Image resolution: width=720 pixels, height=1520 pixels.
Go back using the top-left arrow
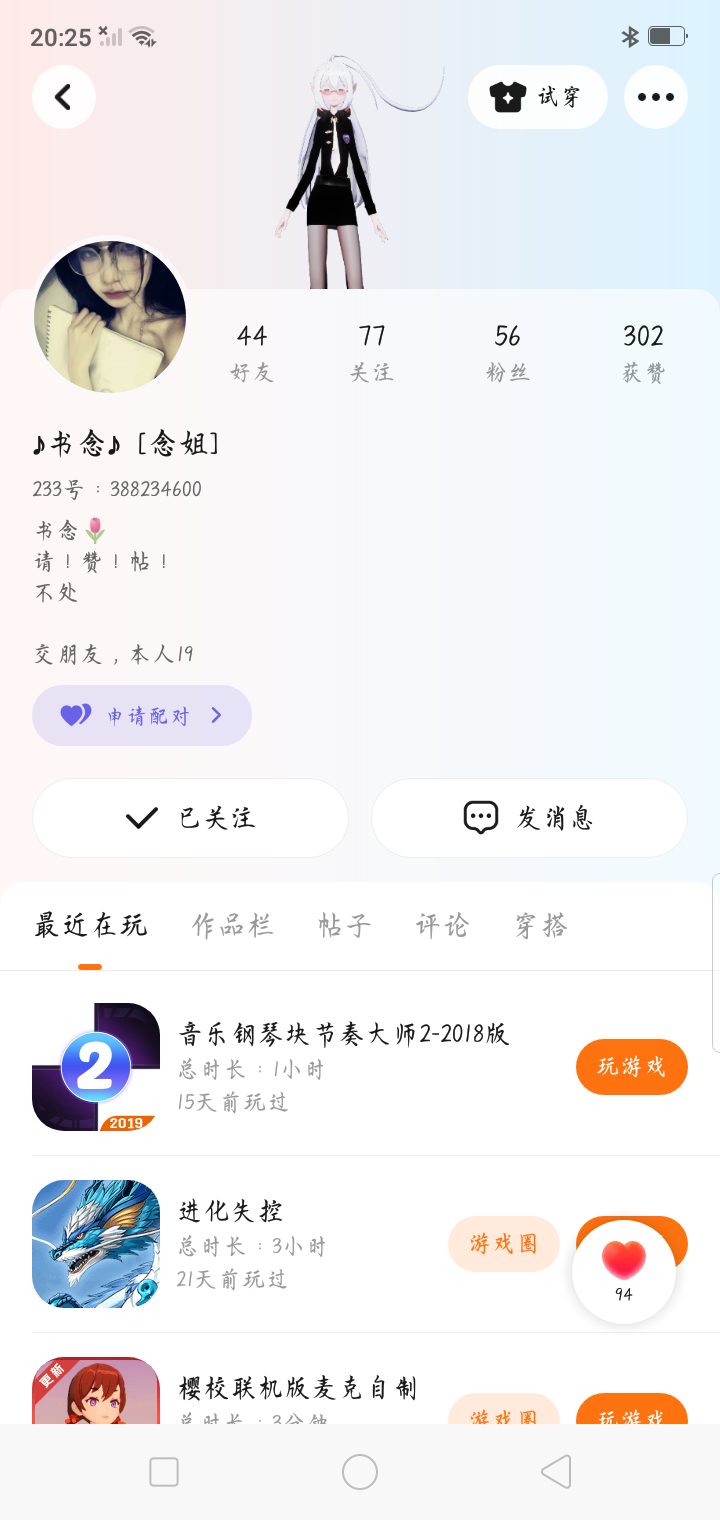coord(64,97)
